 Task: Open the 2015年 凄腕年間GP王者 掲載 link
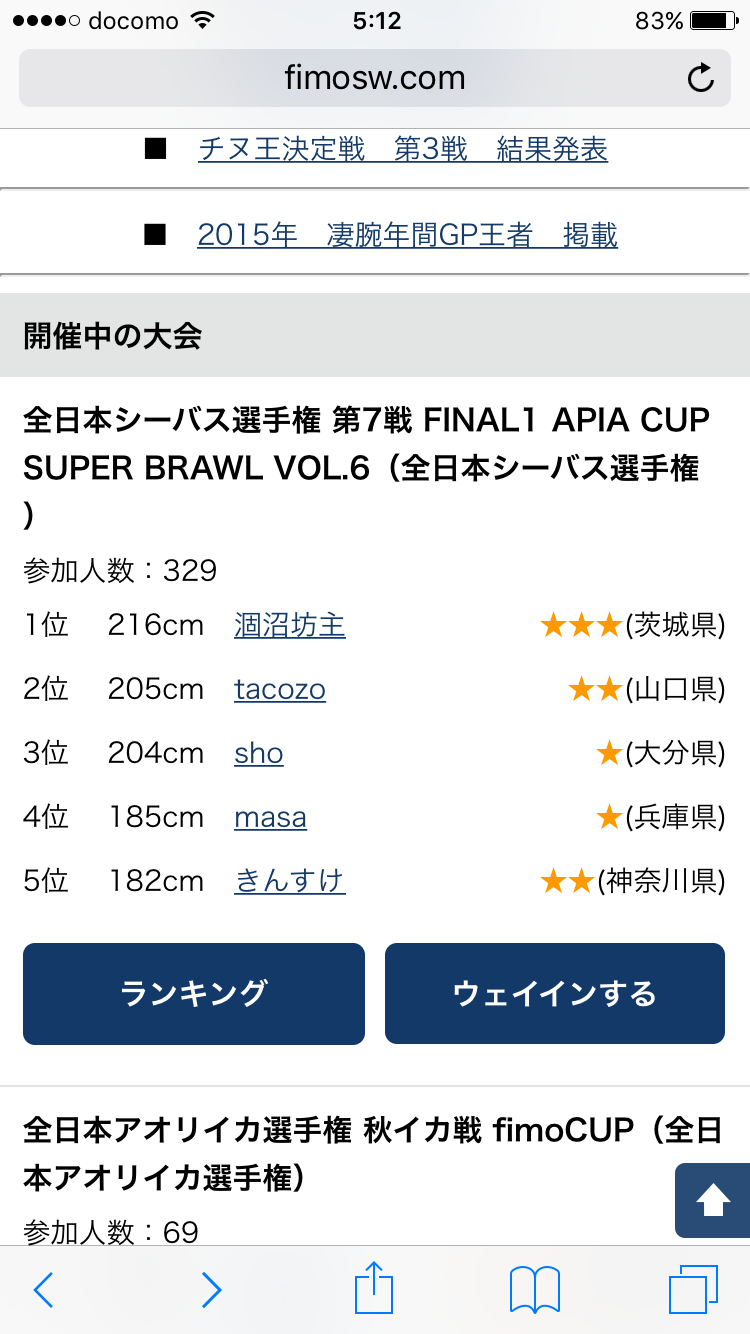tap(408, 235)
